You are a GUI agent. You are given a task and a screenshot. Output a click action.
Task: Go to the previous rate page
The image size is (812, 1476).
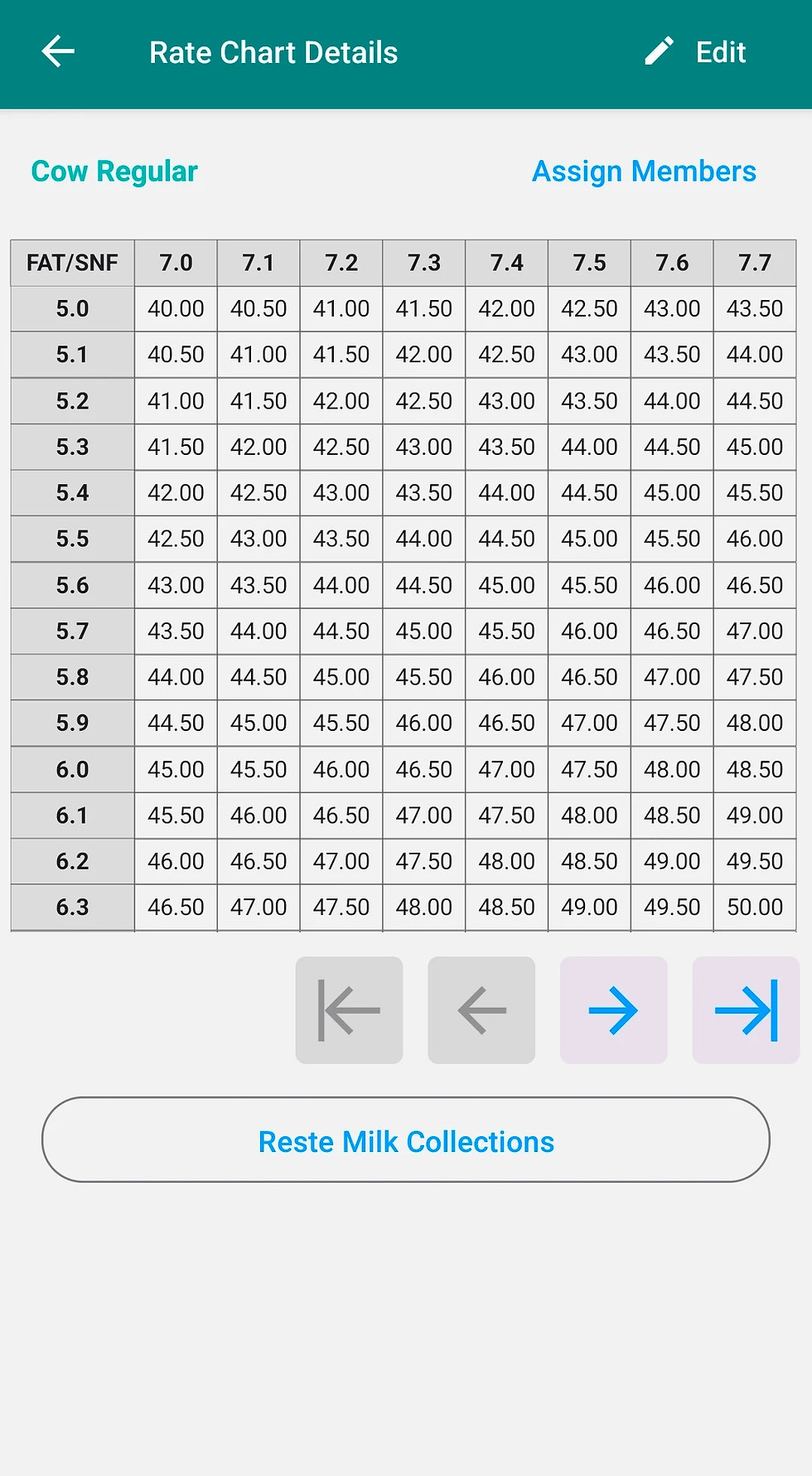coord(481,1010)
